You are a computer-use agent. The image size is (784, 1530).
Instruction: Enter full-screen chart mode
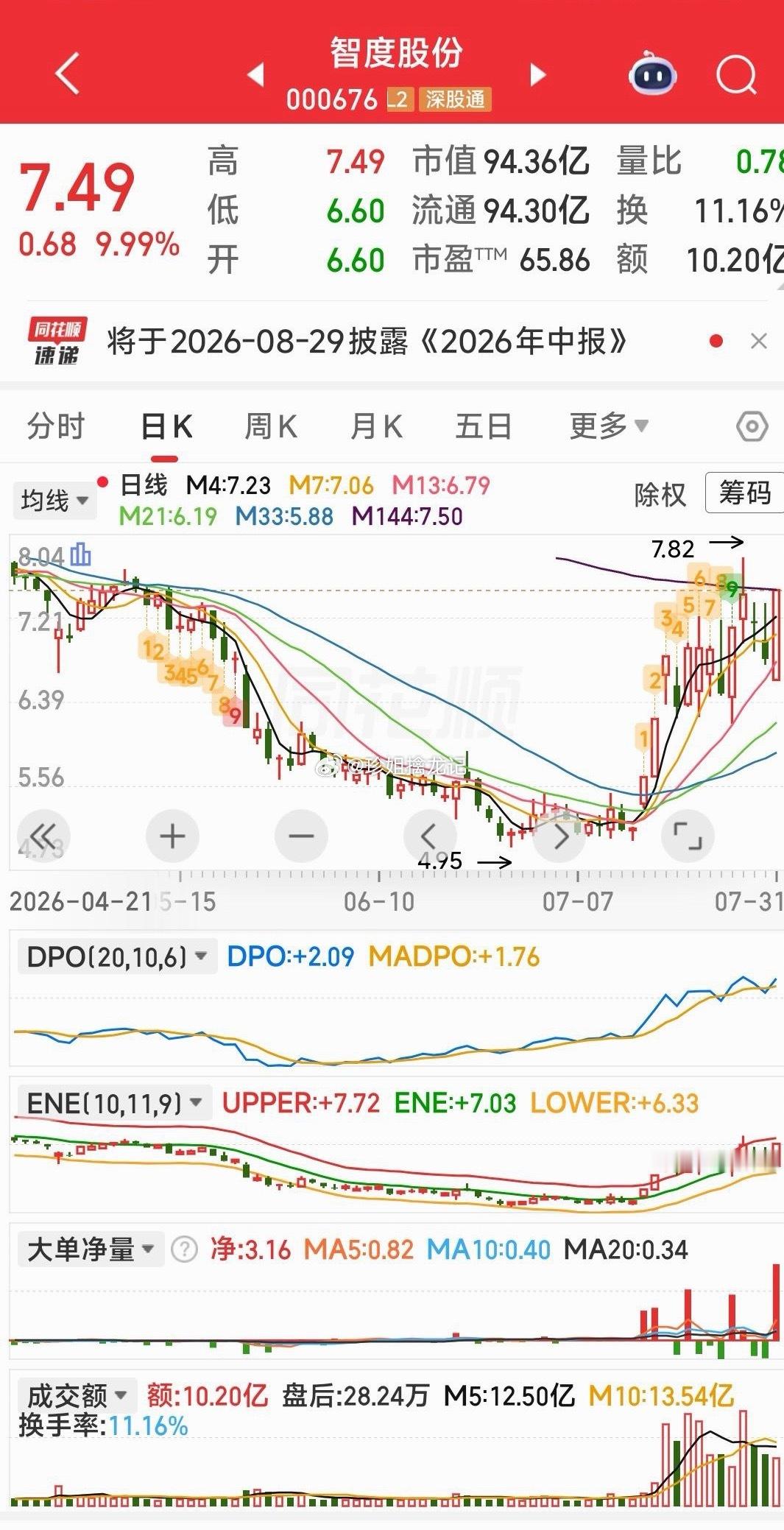(x=688, y=836)
